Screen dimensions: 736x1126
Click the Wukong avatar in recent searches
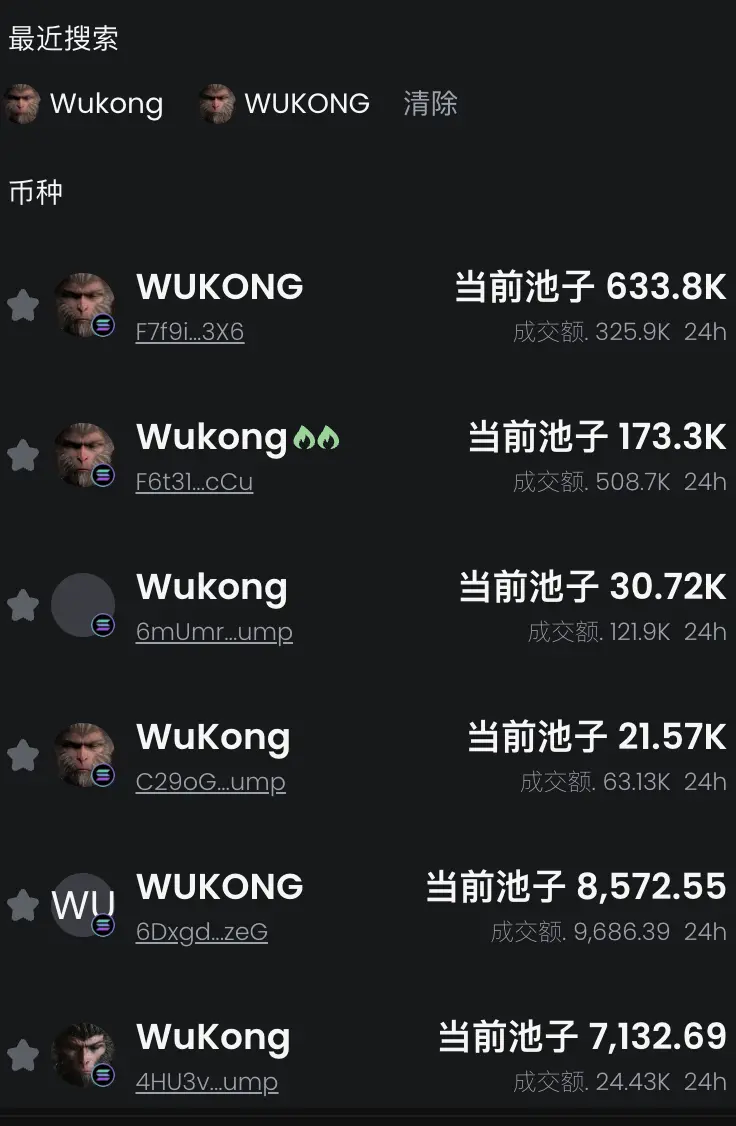pyautogui.click(x=18, y=104)
